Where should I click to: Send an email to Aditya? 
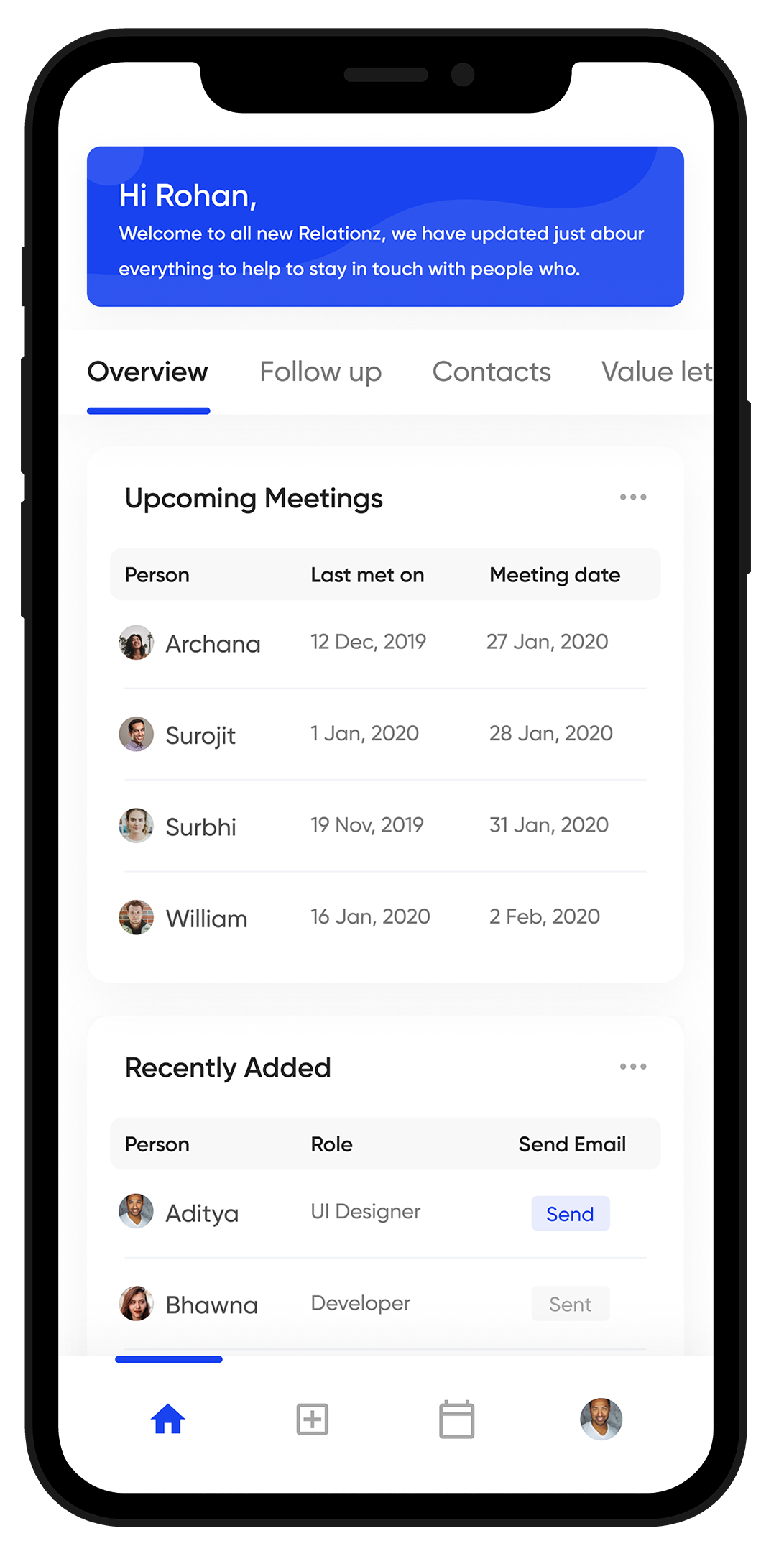pos(571,1214)
